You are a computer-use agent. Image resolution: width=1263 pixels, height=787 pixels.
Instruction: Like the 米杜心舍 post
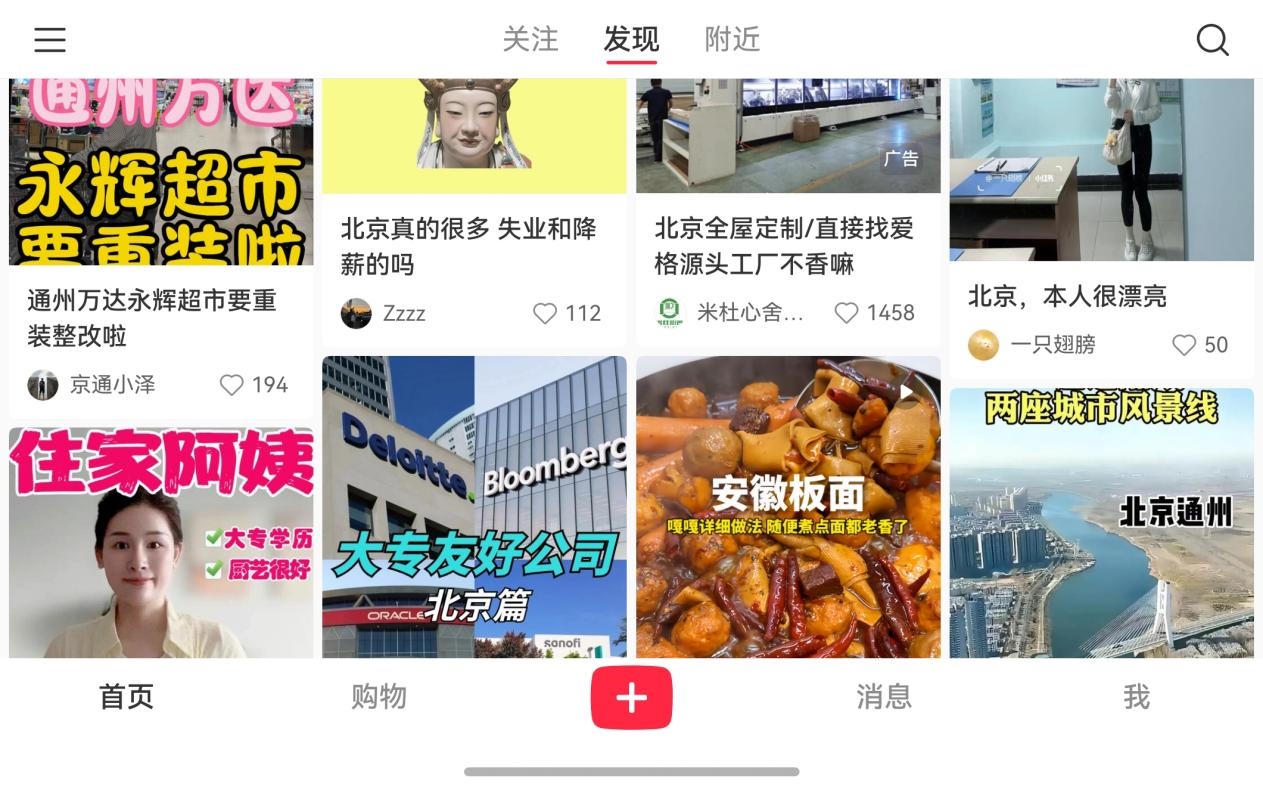coord(847,314)
